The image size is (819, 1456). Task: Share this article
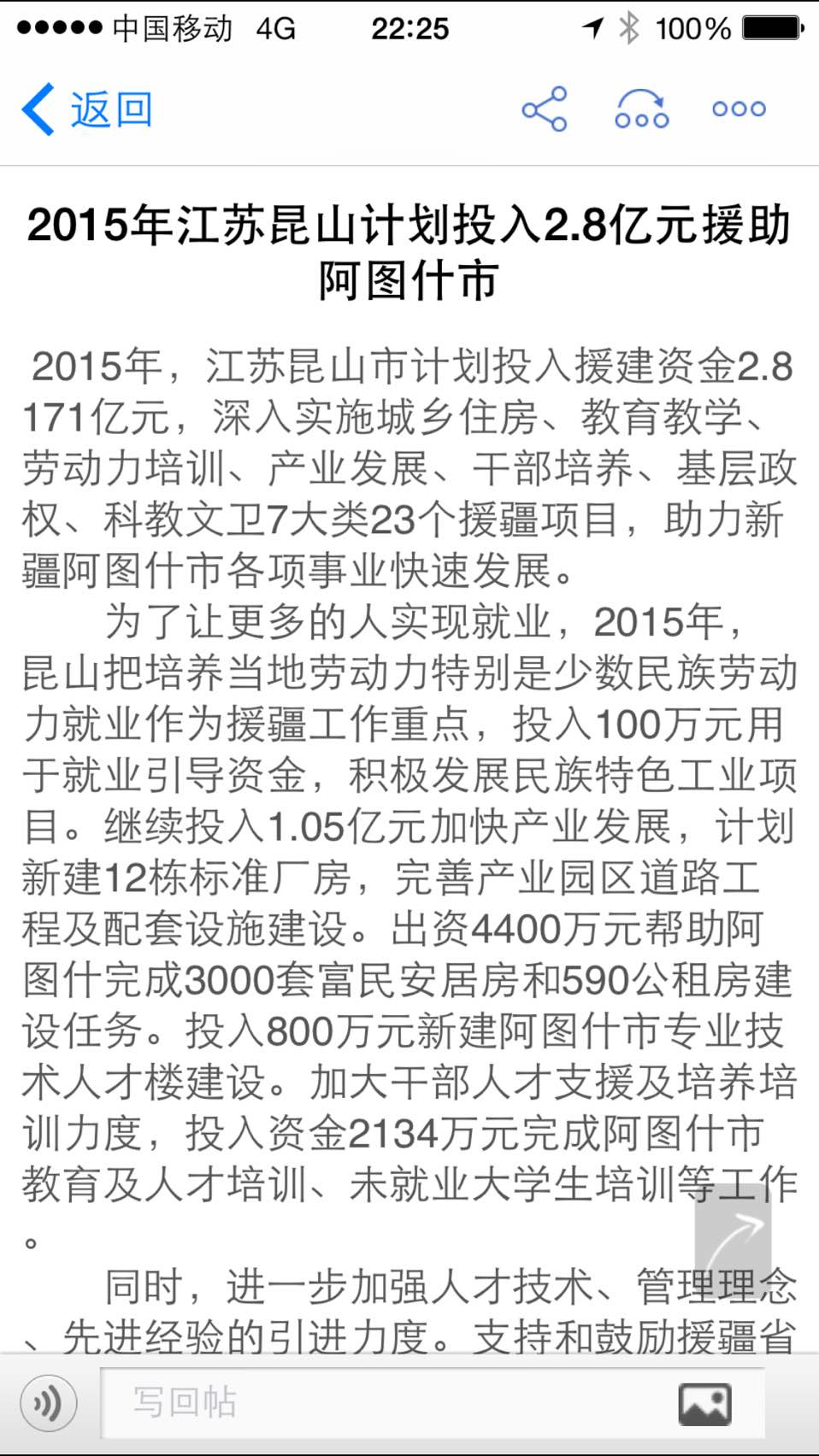point(545,109)
